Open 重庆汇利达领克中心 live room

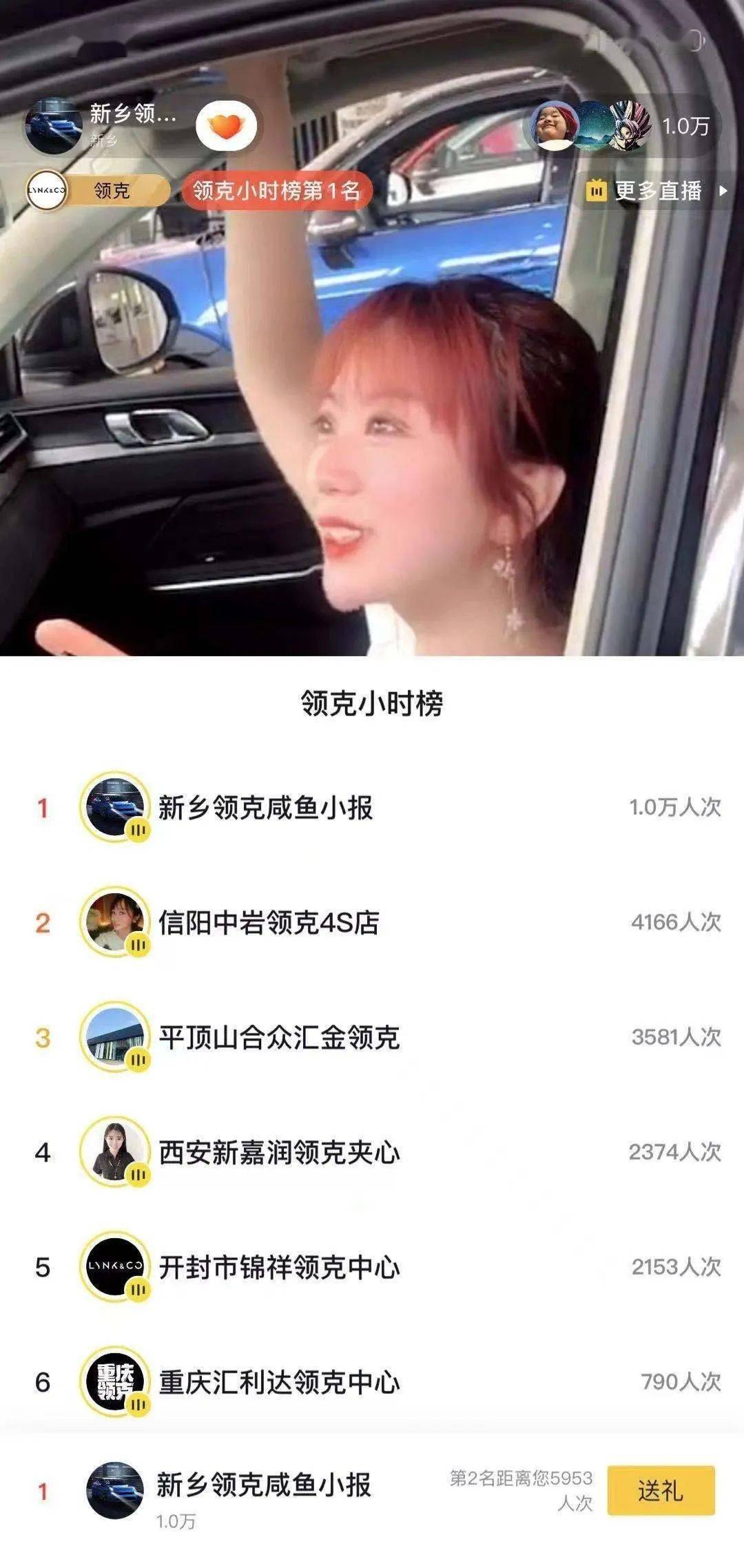(x=279, y=1382)
